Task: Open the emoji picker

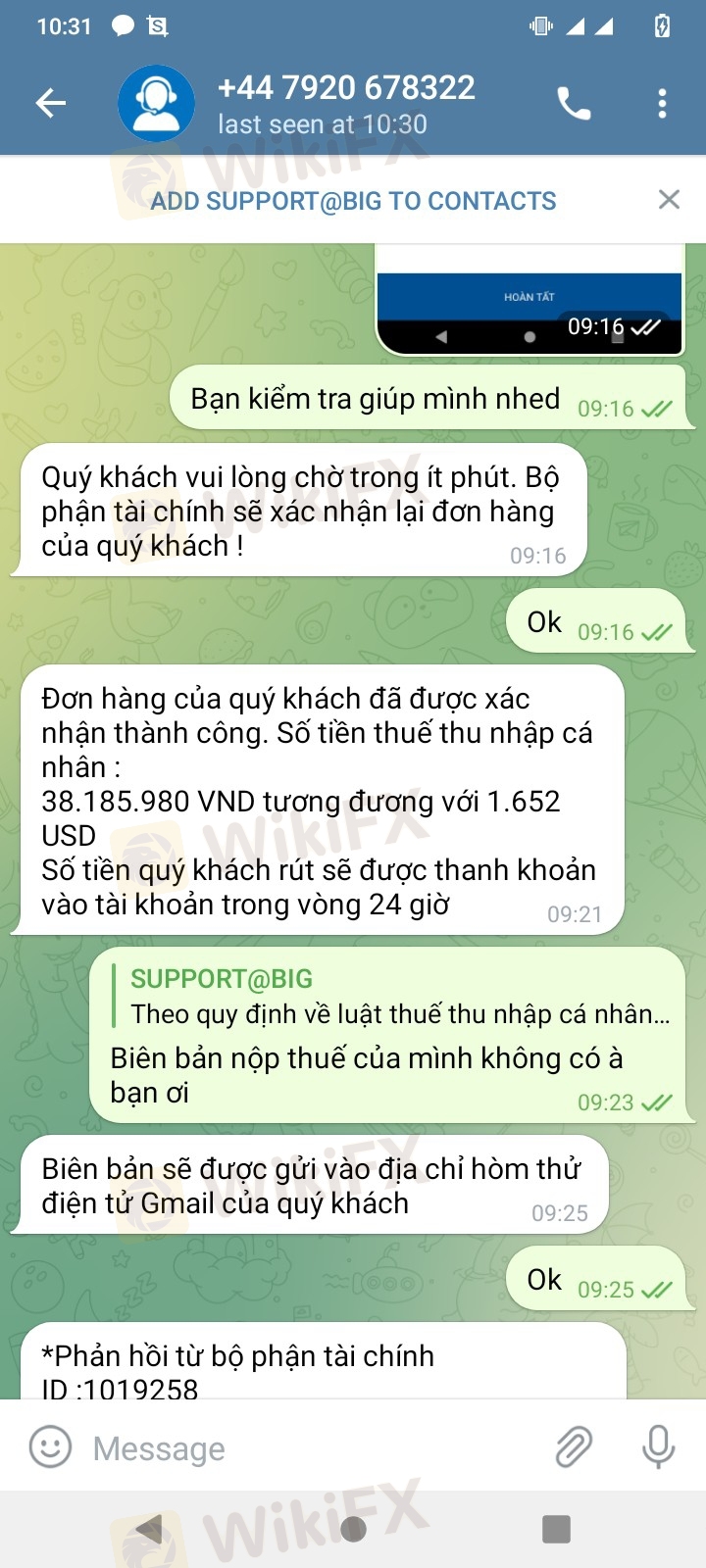Action: [x=51, y=1446]
